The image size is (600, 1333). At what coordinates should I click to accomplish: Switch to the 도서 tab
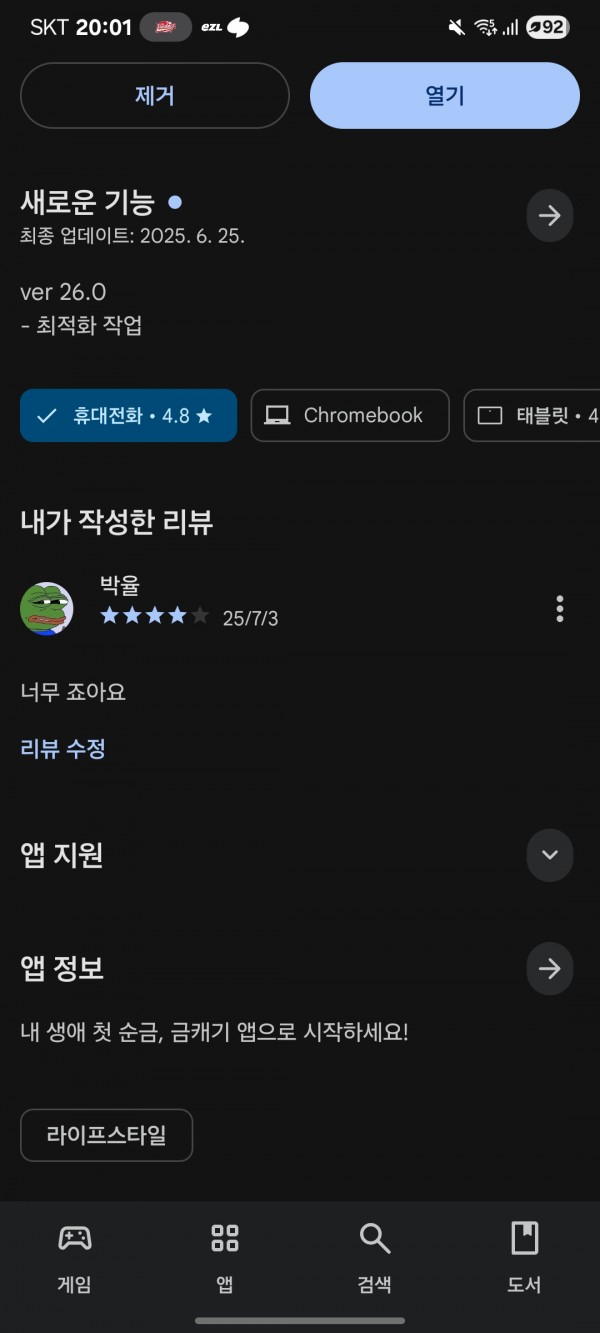click(x=524, y=1258)
